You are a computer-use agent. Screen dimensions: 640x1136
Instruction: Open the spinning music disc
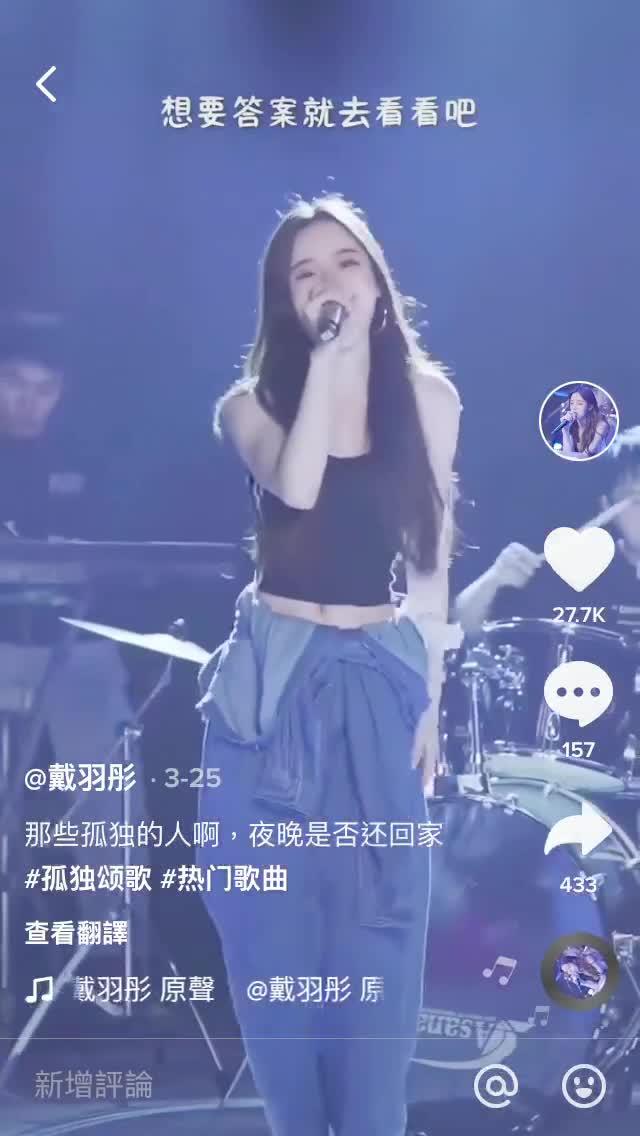pyautogui.click(x=580, y=972)
